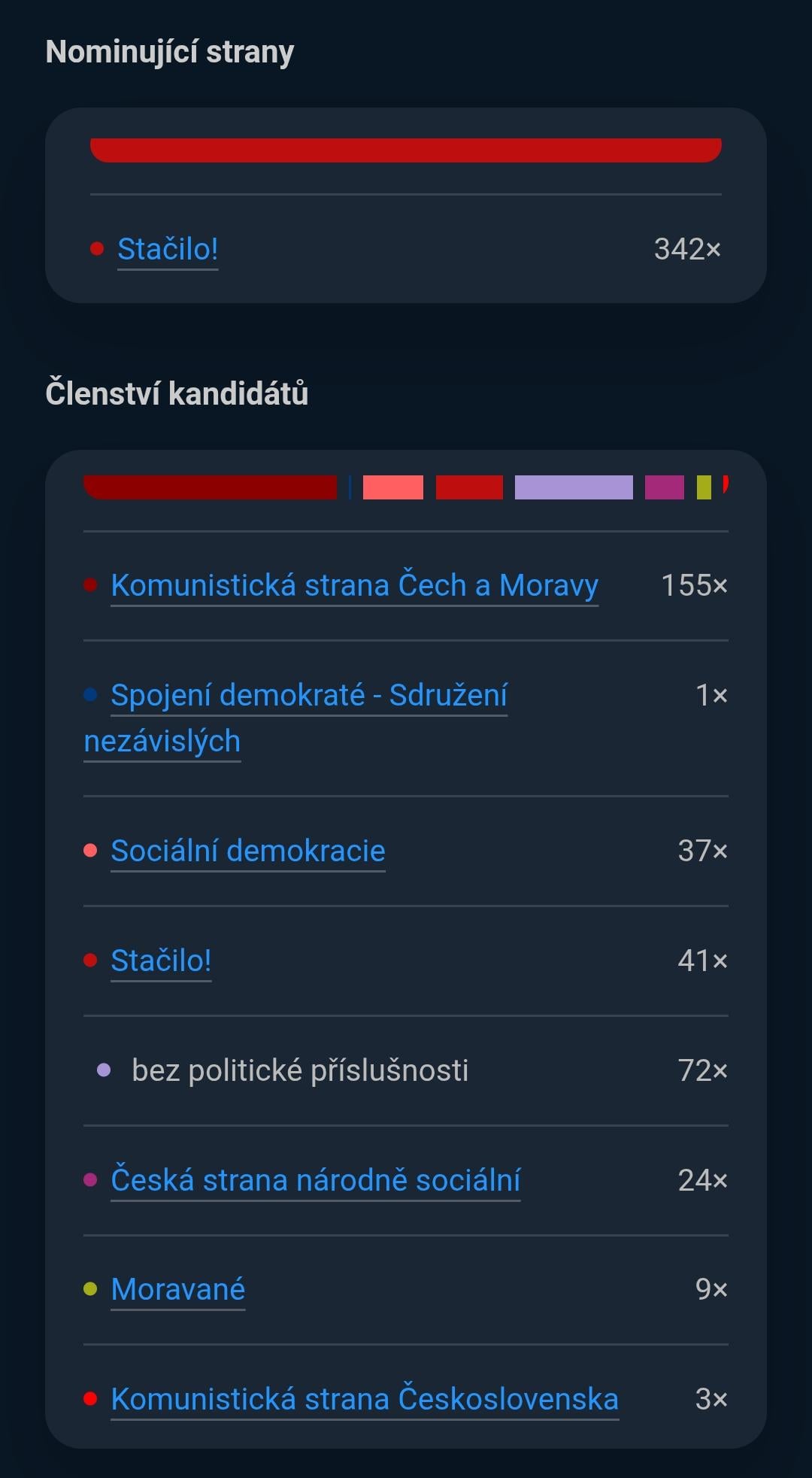Open Česká strana národně sociální link
812x1478 pixels.
click(315, 1180)
